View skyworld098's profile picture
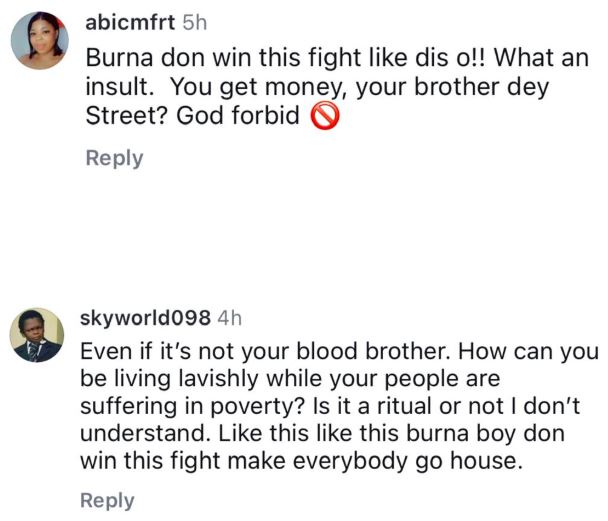The height and width of the screenshot is (521, 608). click(38, 336)
